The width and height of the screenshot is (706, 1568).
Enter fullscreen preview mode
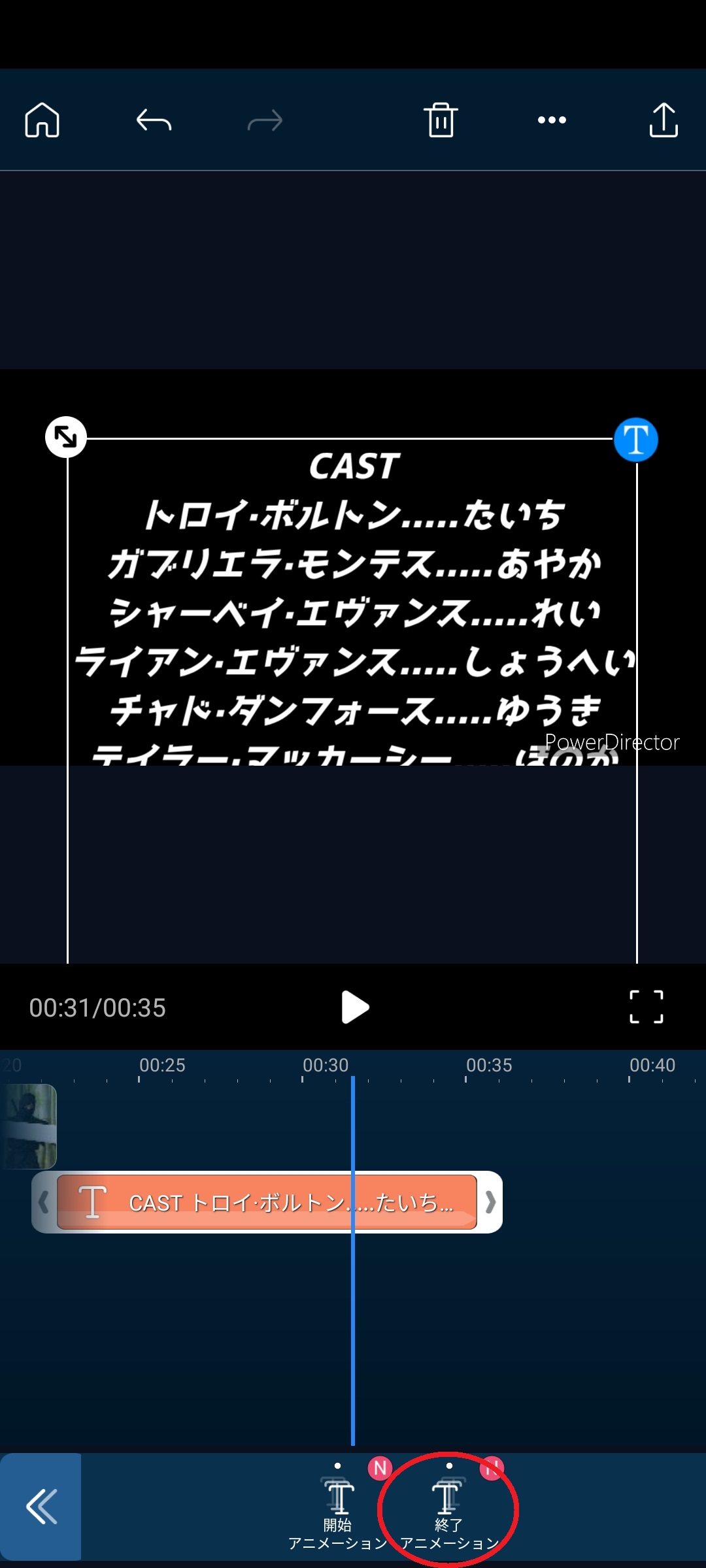646,1007
